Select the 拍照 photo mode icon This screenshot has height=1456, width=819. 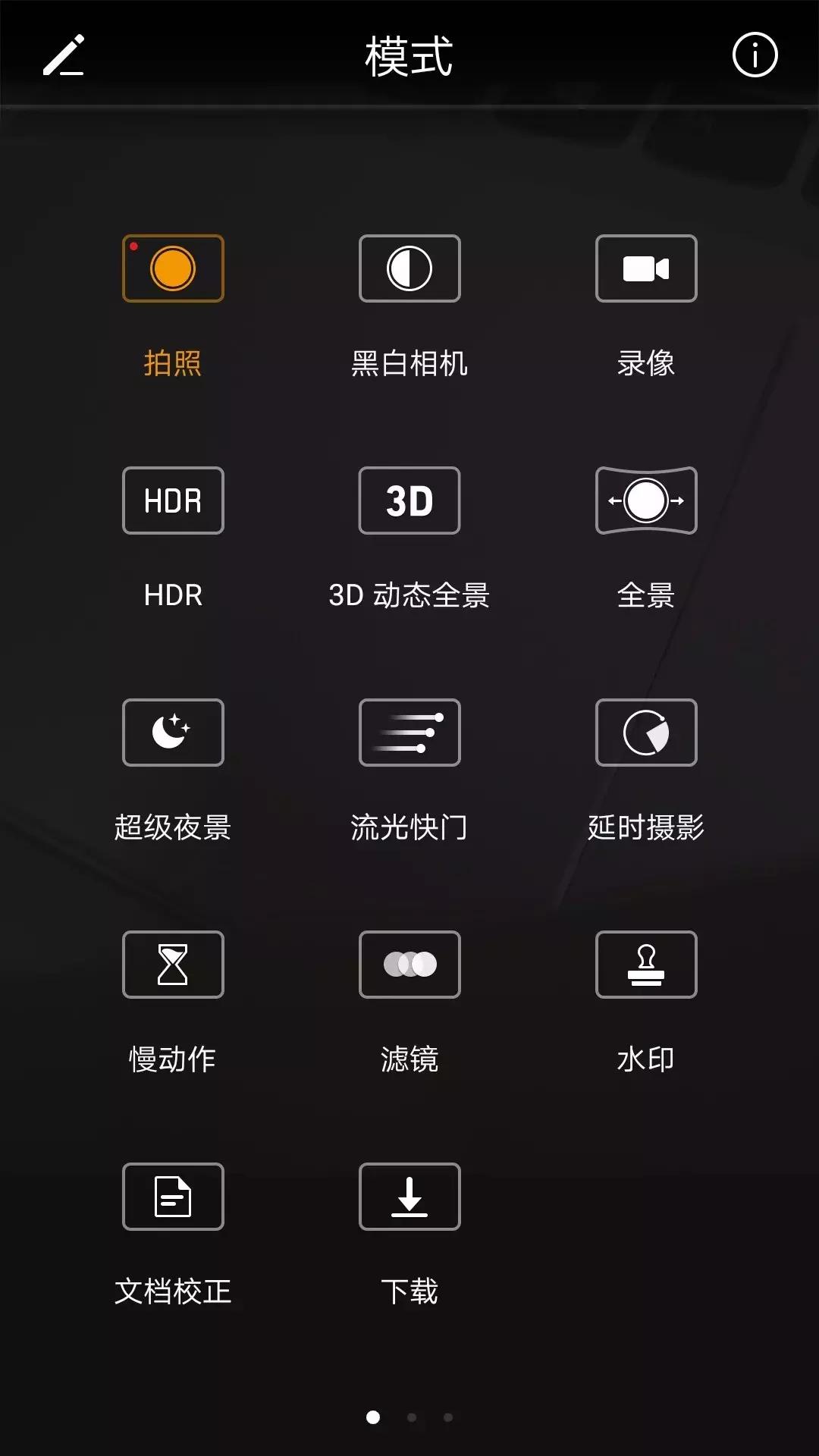point(172,268)
